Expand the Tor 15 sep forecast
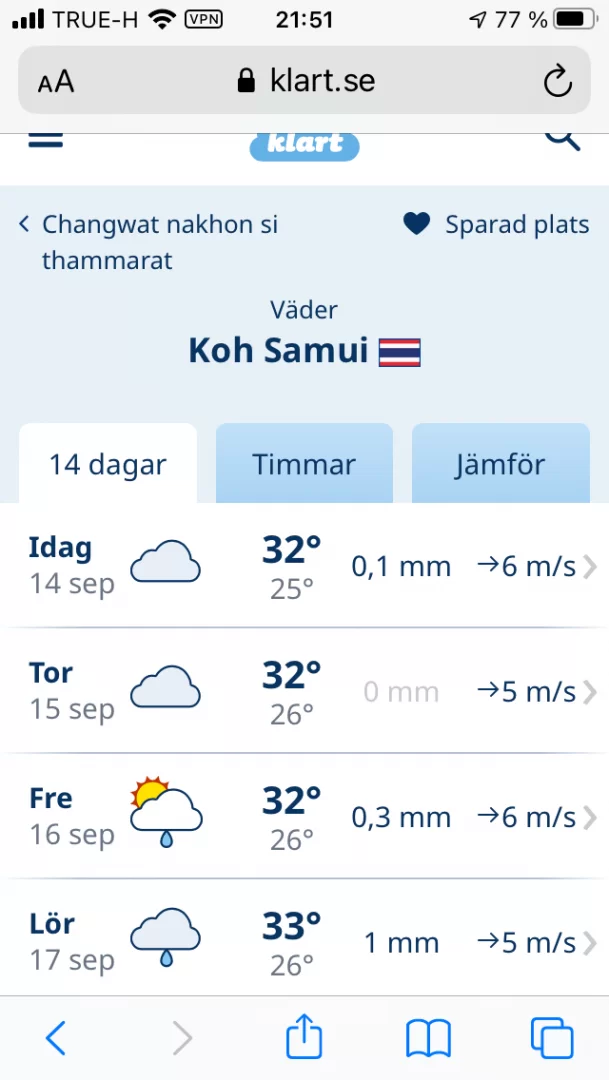This screenshot has height=1080, width=609. click(304, 691)
